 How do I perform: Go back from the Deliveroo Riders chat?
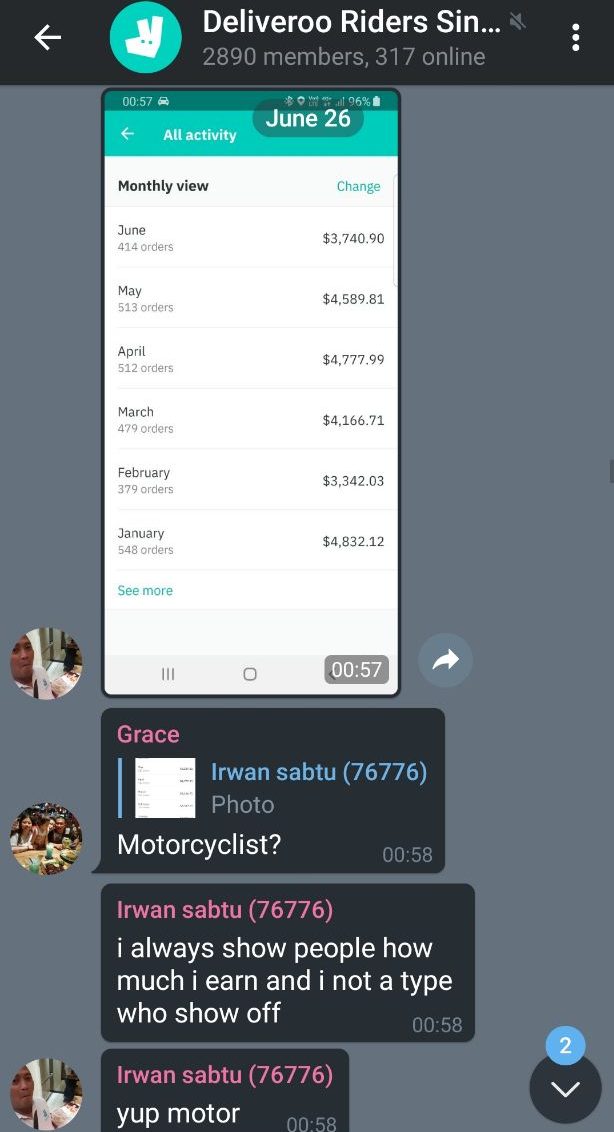coord(48,38)
